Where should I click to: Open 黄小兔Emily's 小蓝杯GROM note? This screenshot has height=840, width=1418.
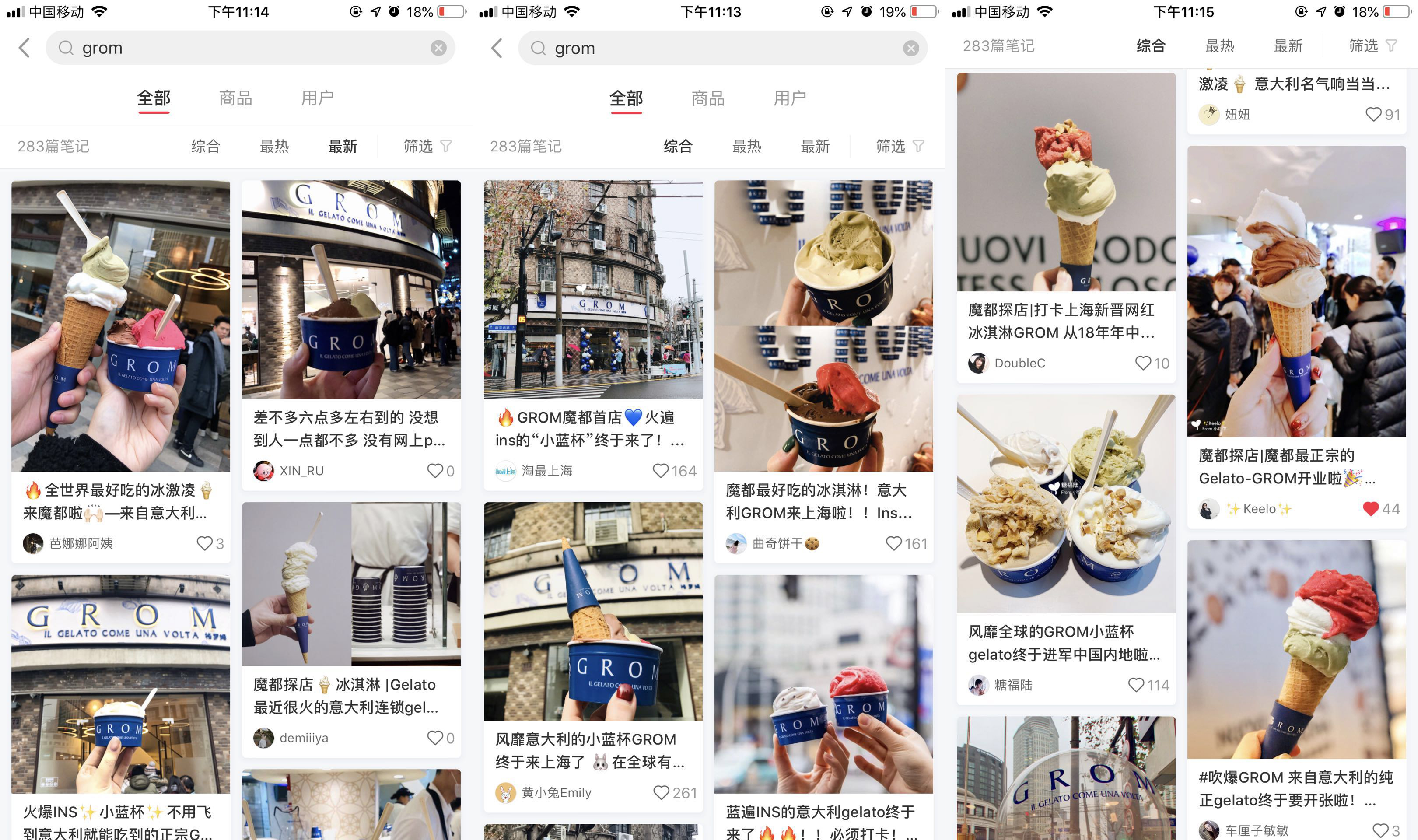pos(593,611)
